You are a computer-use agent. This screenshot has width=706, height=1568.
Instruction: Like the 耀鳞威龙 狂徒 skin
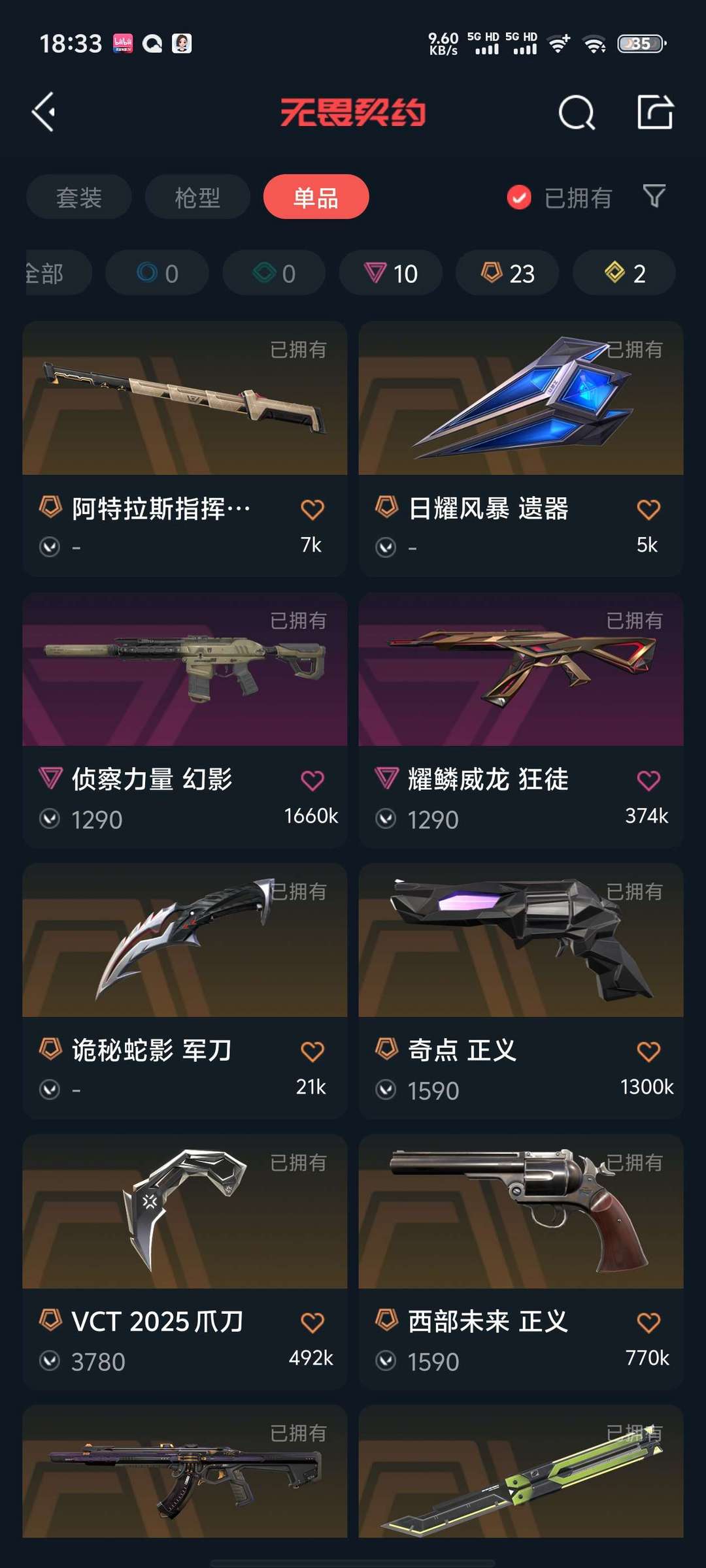[x=648, y=780]
